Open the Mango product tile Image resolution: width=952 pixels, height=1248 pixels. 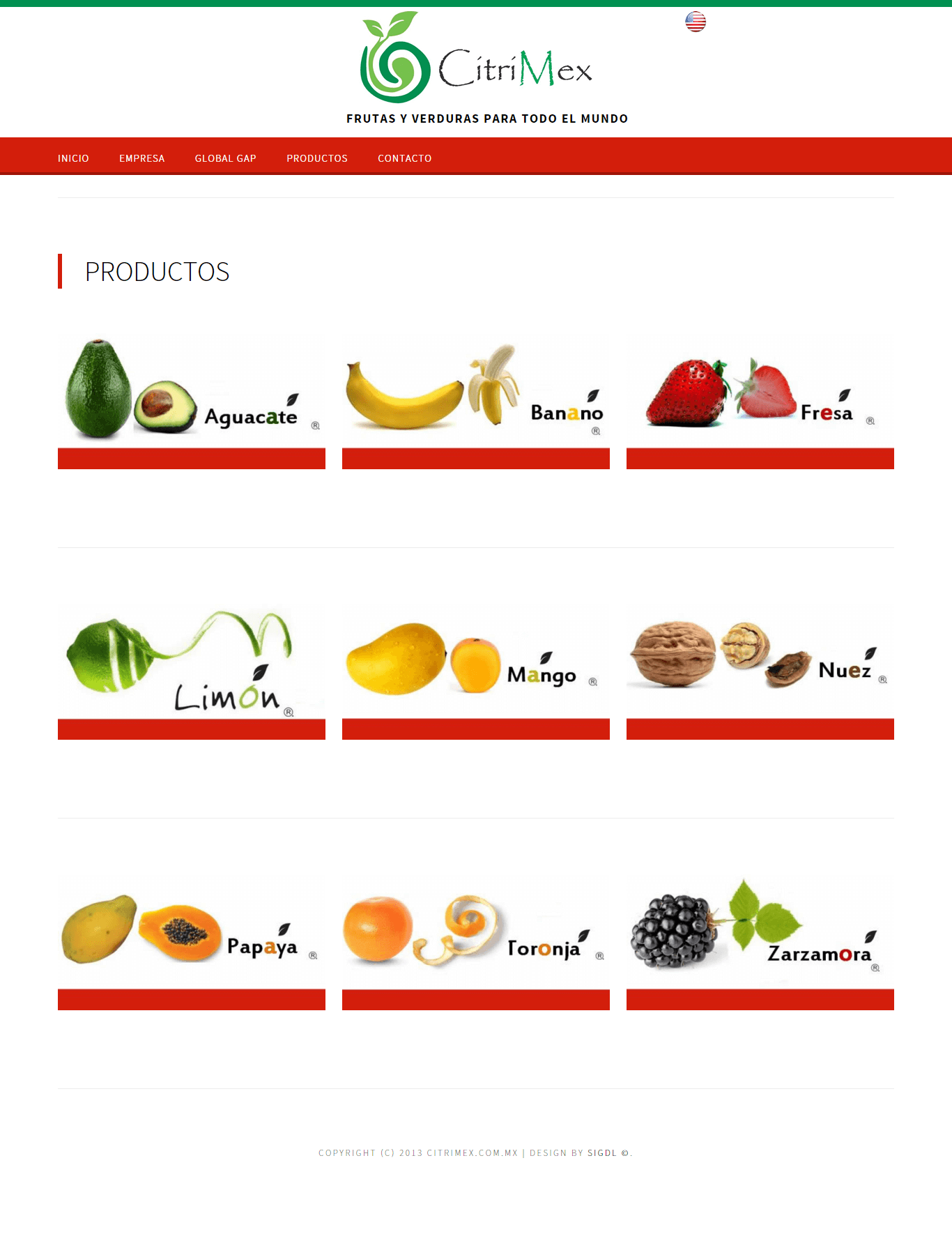475,662
